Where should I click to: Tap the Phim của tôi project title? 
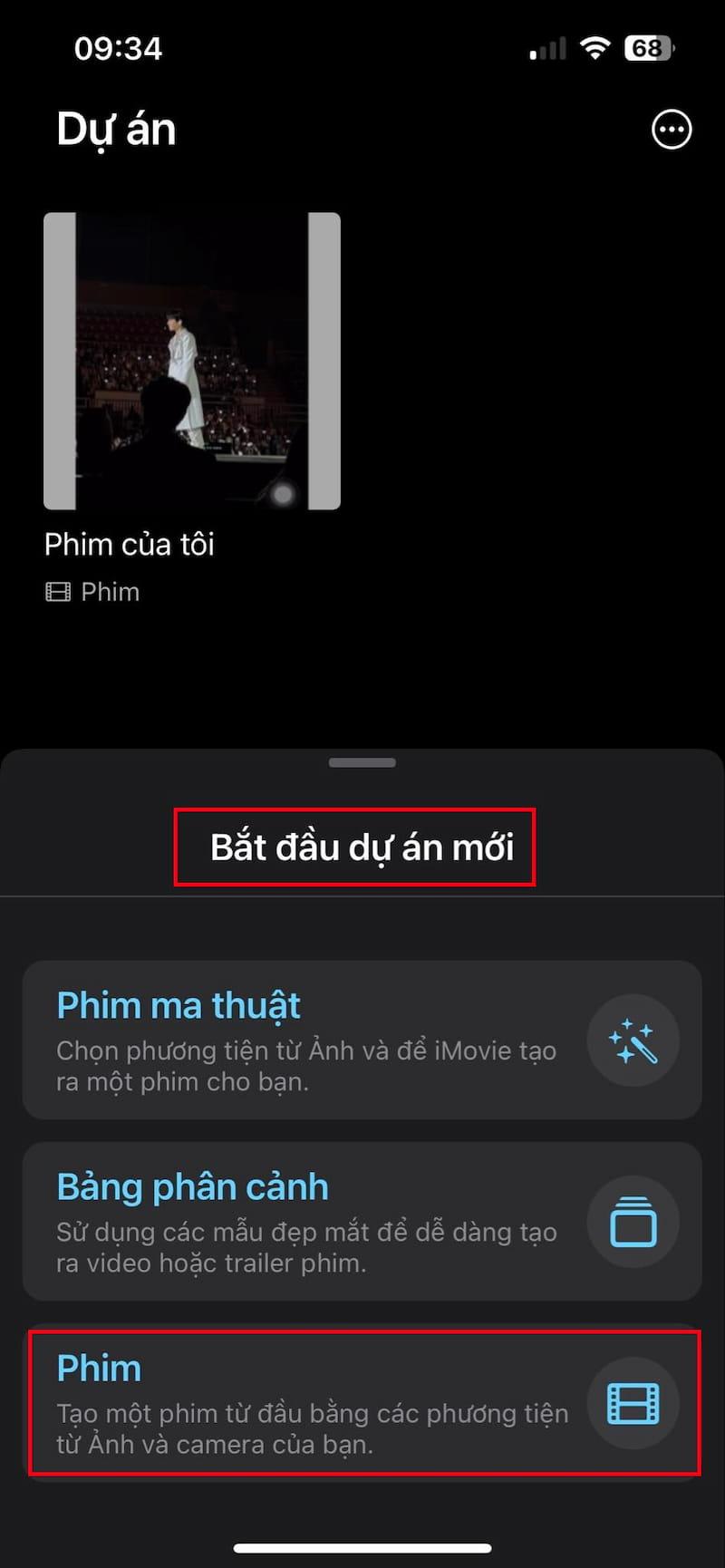tap(130, 544)
